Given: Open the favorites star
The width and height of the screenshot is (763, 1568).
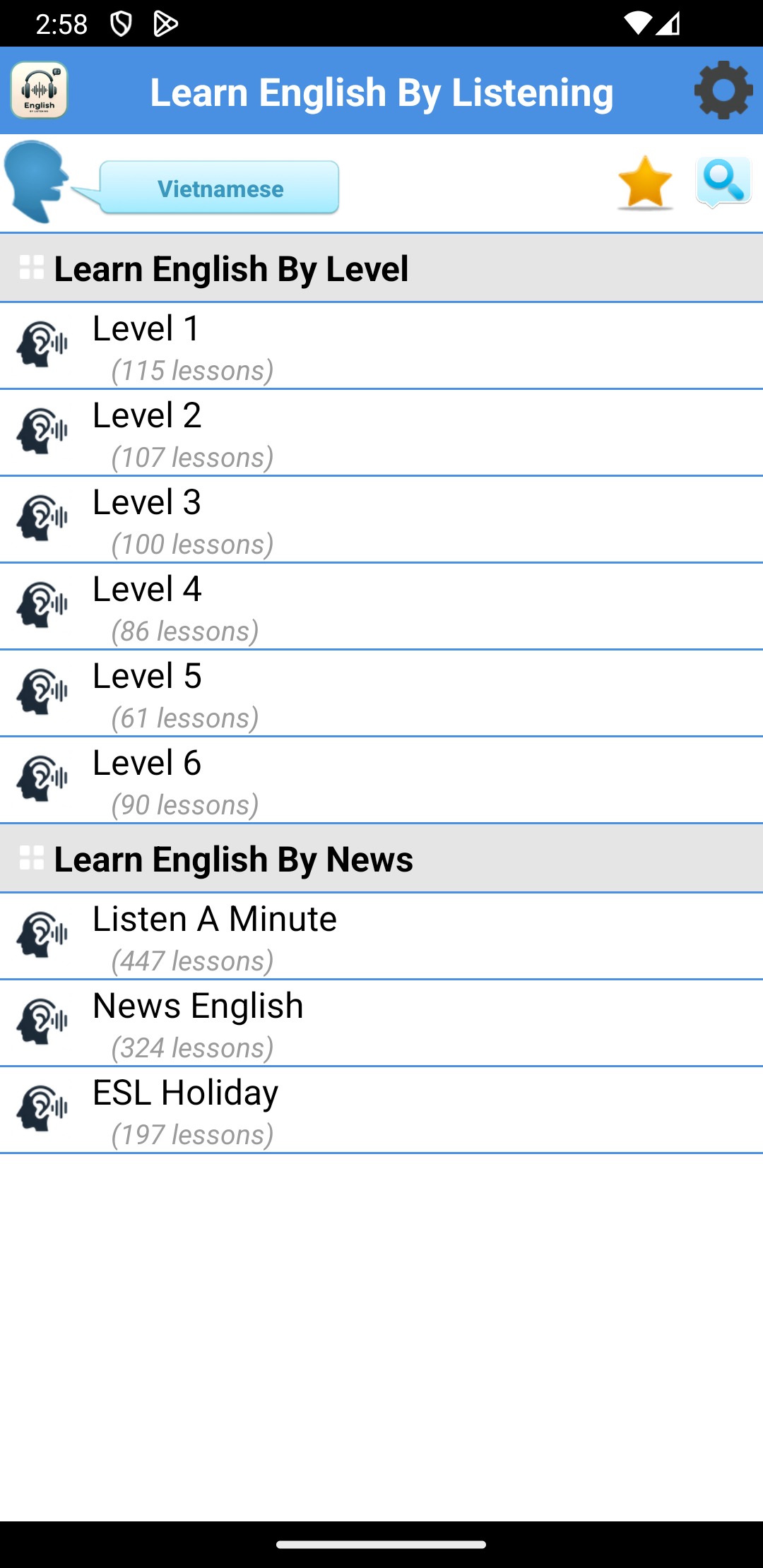Looking at the screenshot, I should [x=644, y=184].
